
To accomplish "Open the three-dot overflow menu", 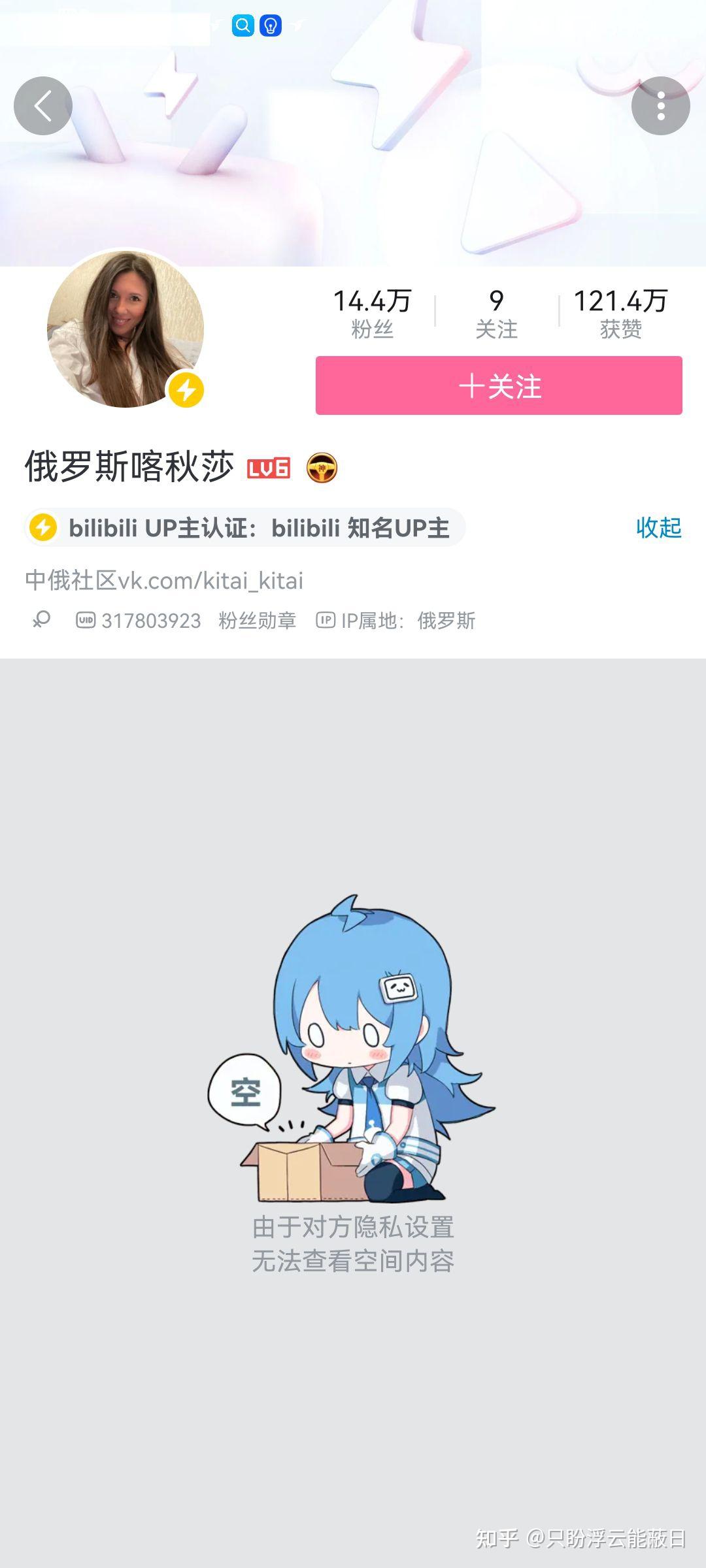I will pyautogui.click(x=660, y=106).
